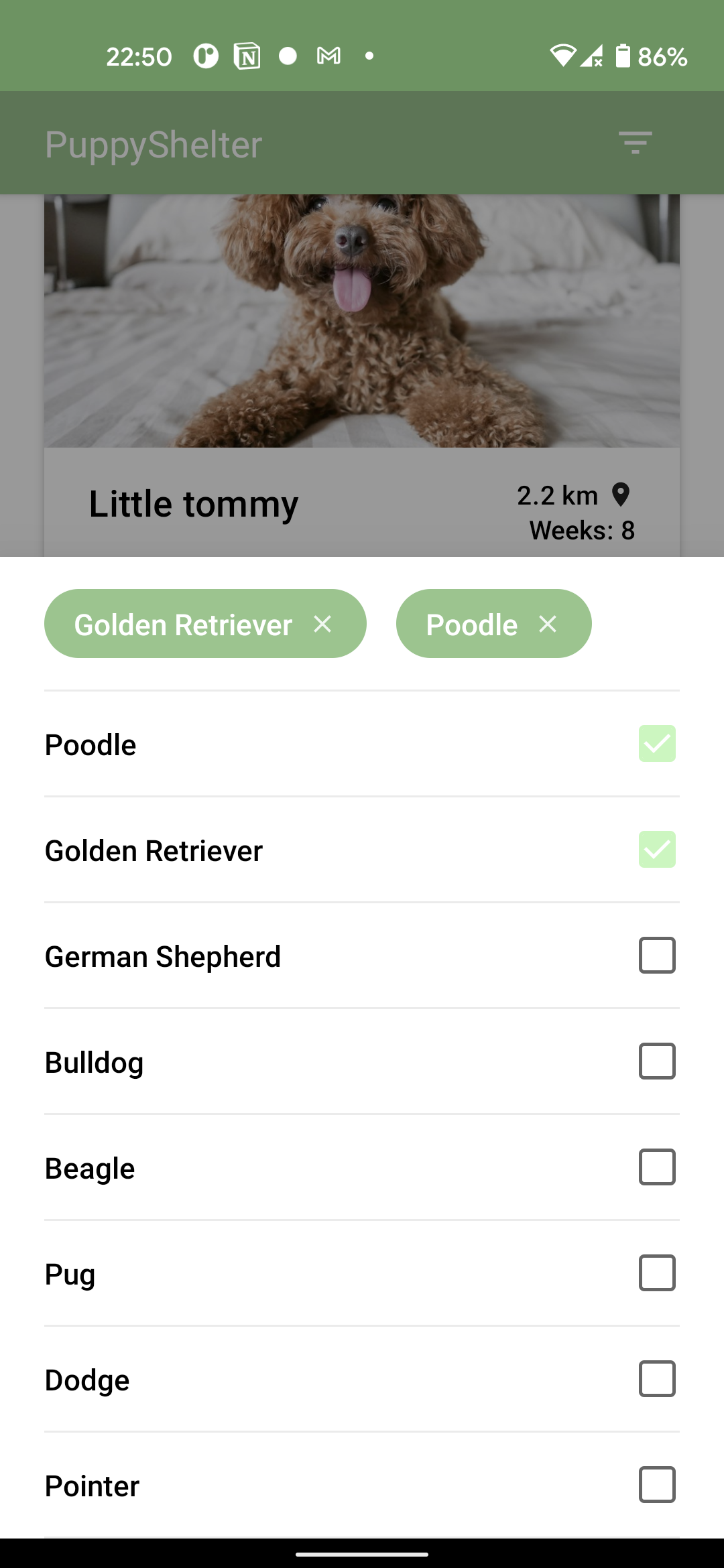Image resolution: width=724 pixels, height=1568 pixels.
Task: Tap the clock showing 22:50
Action: tap(139, 56)
